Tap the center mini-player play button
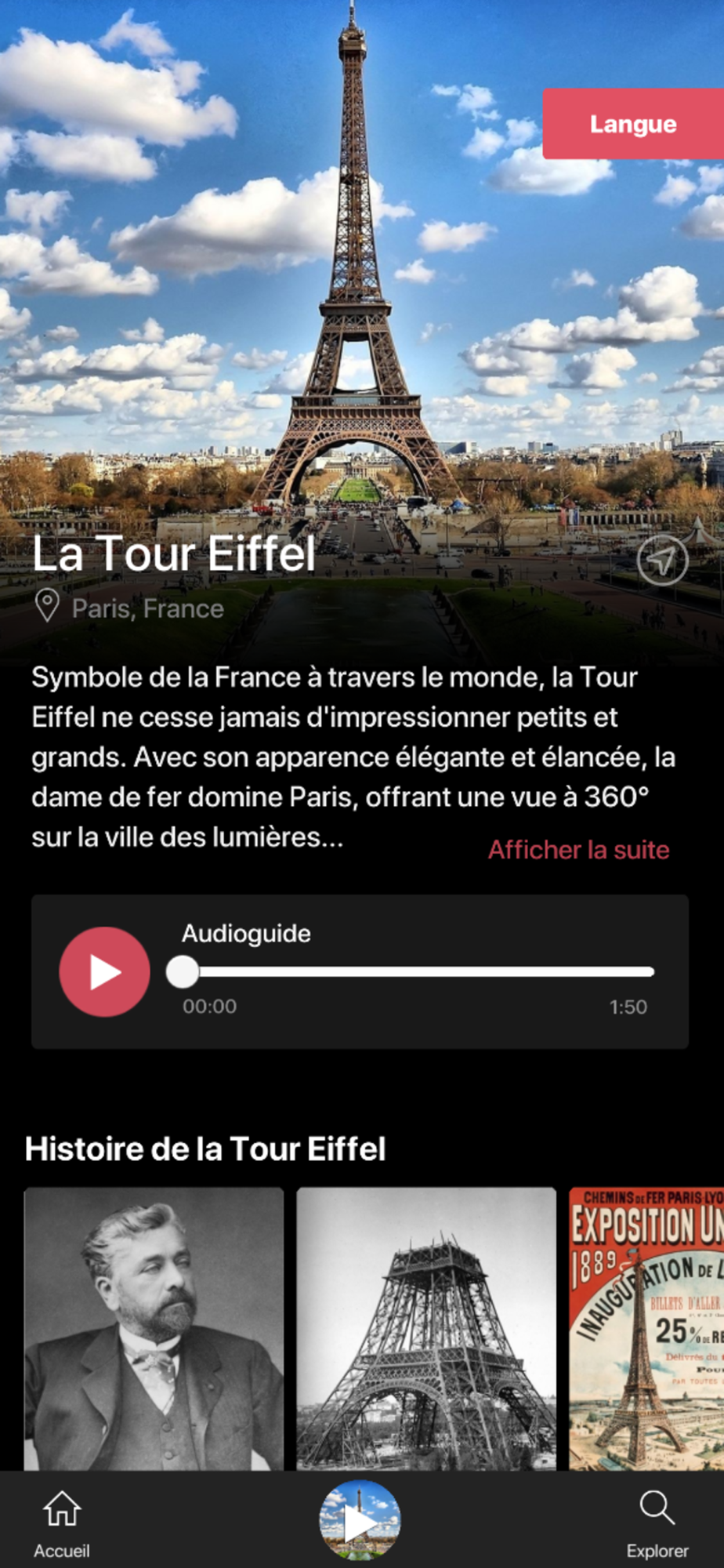 pyautogui.click(x=360, y=1521)
